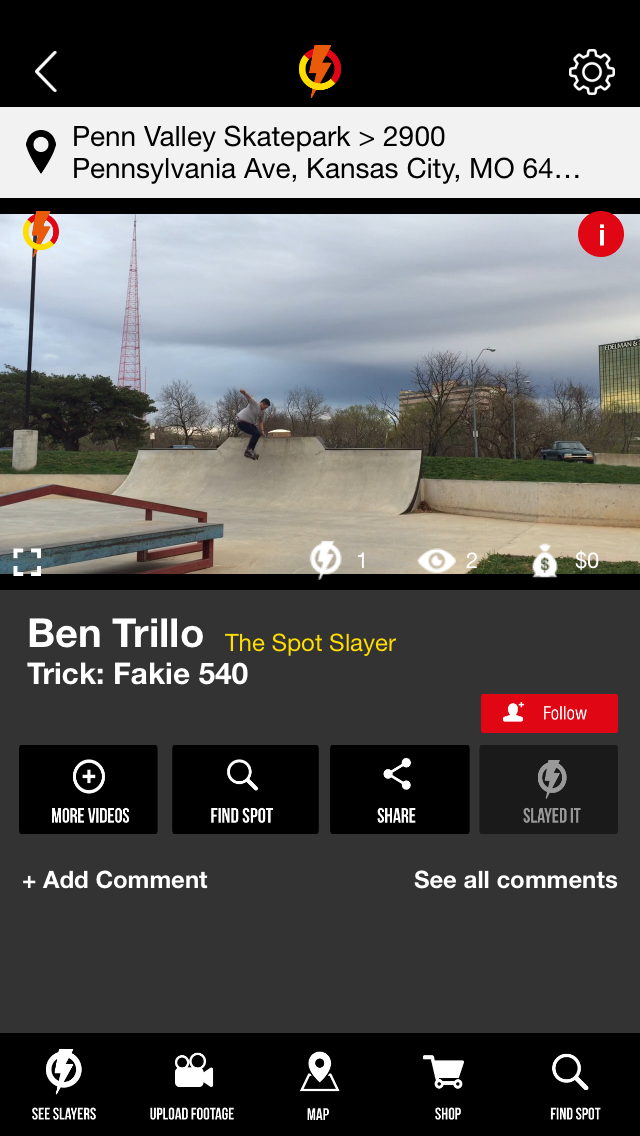Open the settings gear
Screen dimensions: 640x1136
(591, 72)
